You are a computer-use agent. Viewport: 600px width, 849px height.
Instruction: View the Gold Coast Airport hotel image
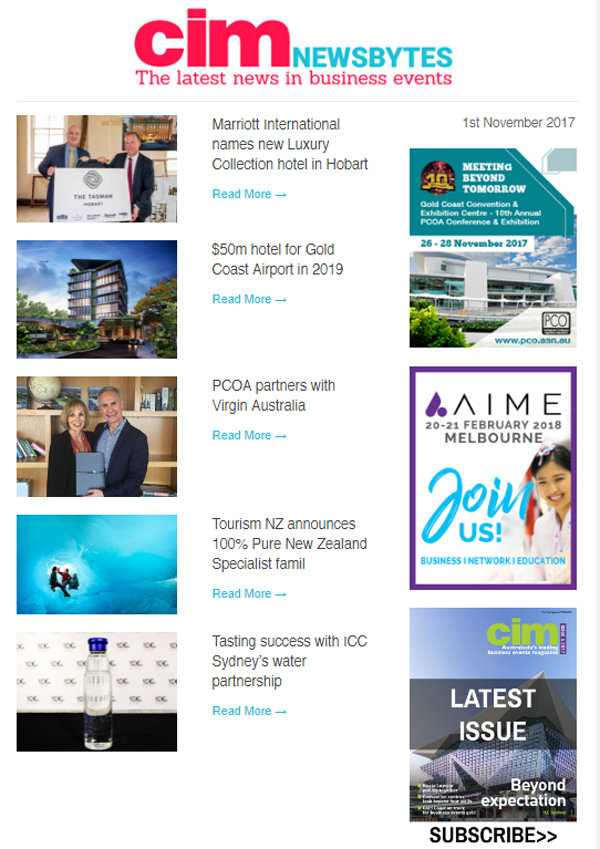[x=97, y=299]
